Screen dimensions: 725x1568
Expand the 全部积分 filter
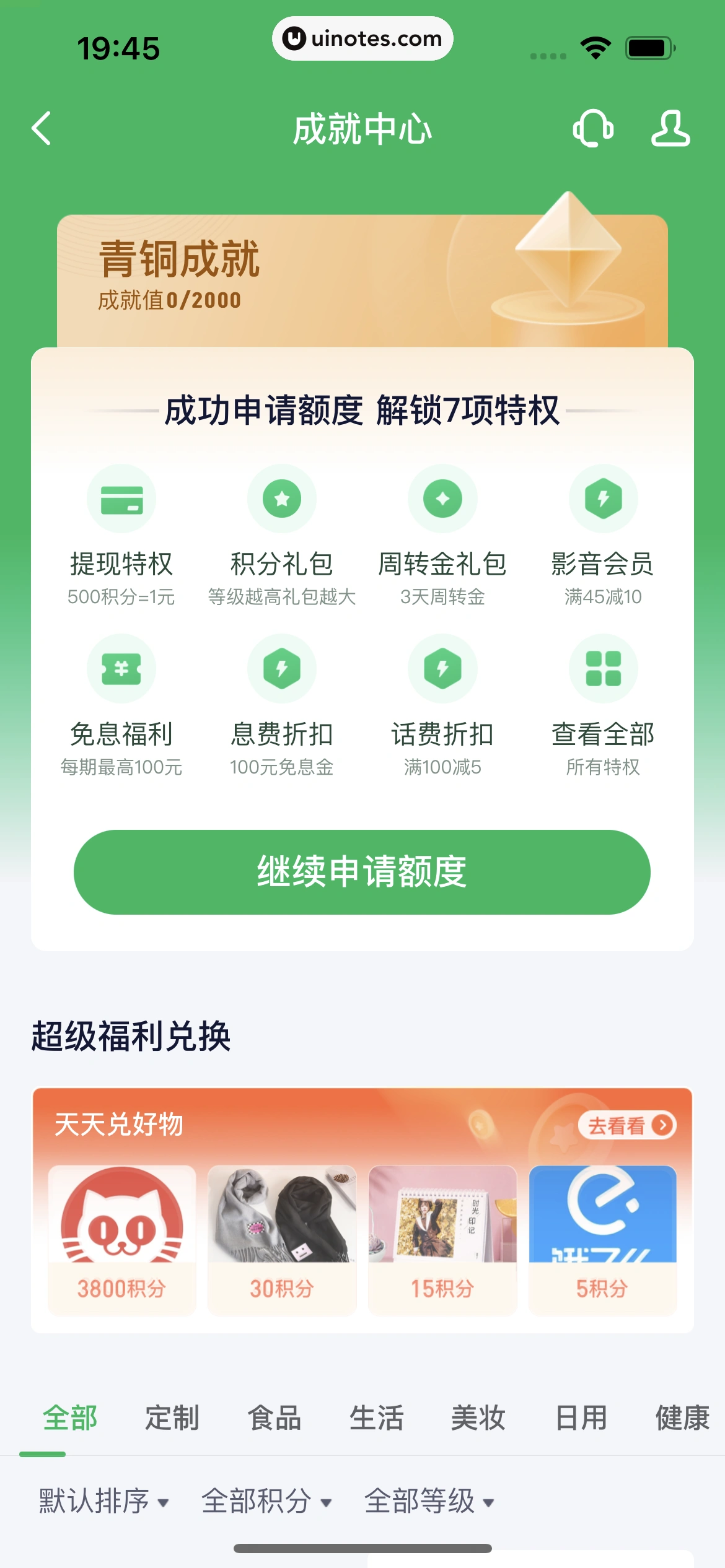pyautogui.click(x=266, y=1501)
